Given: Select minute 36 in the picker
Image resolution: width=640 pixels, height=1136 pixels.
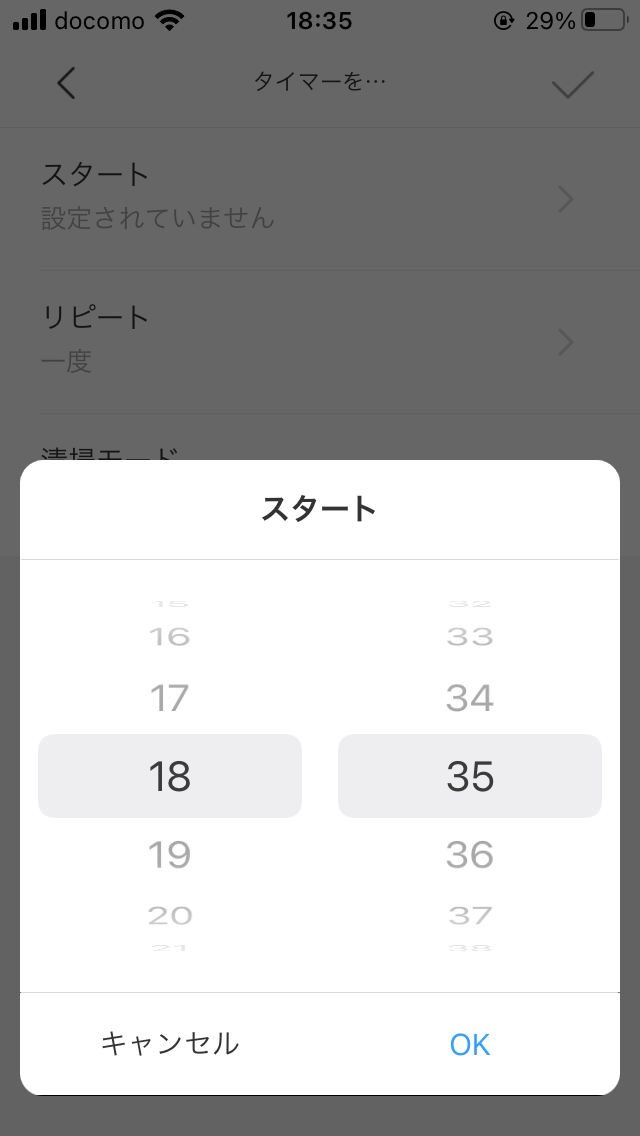Looking at the screenshot, I should pyautogui.click(x=470, y=855).
